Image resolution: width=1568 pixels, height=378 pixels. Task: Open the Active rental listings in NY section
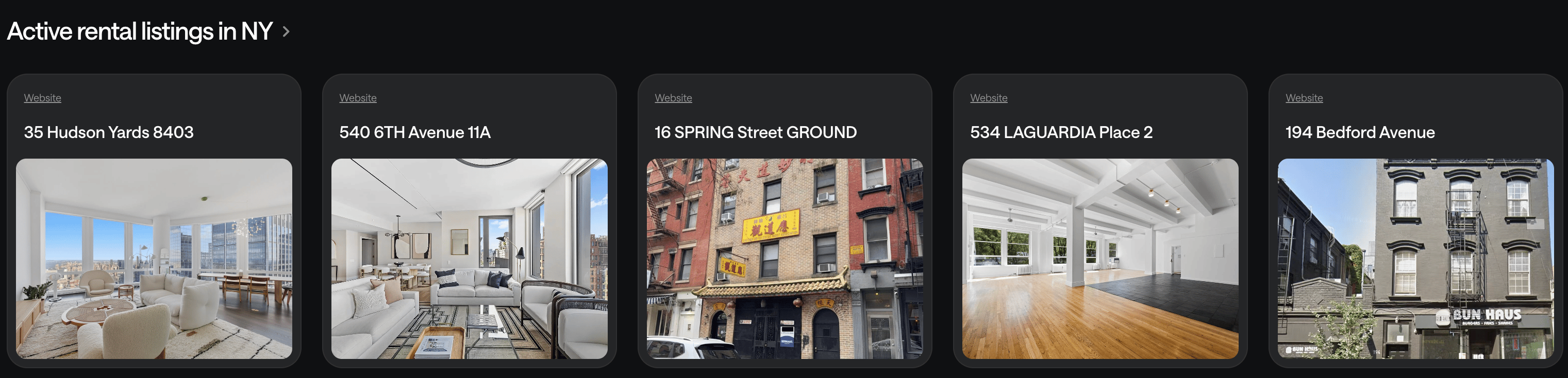pyautogui.click(x=148, y=31)
